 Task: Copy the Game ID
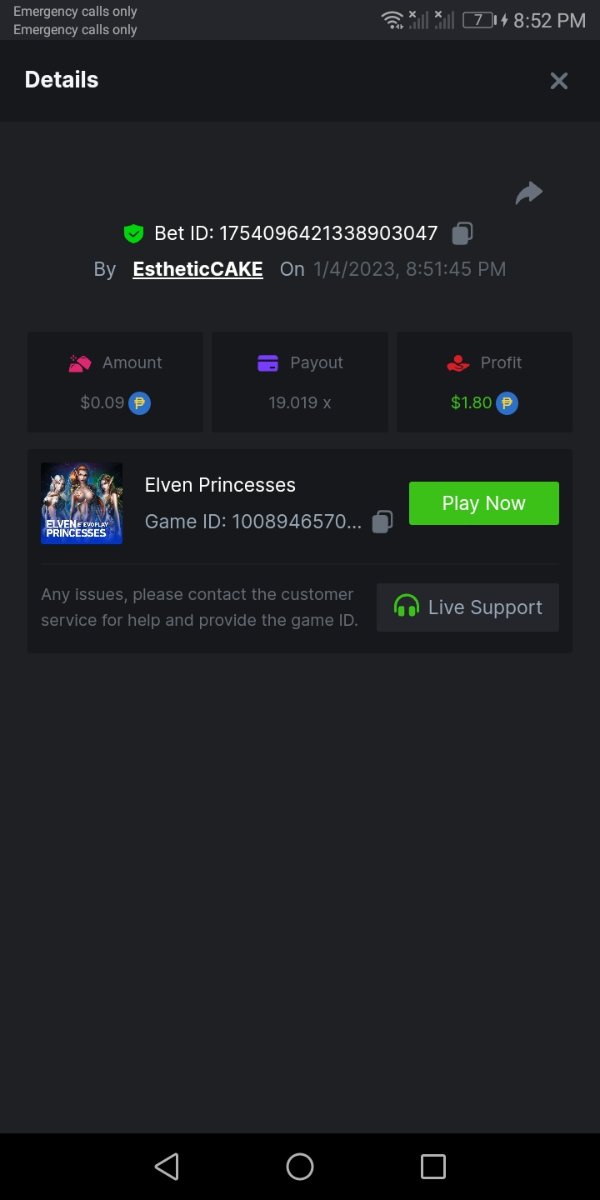tap(382, 522)
